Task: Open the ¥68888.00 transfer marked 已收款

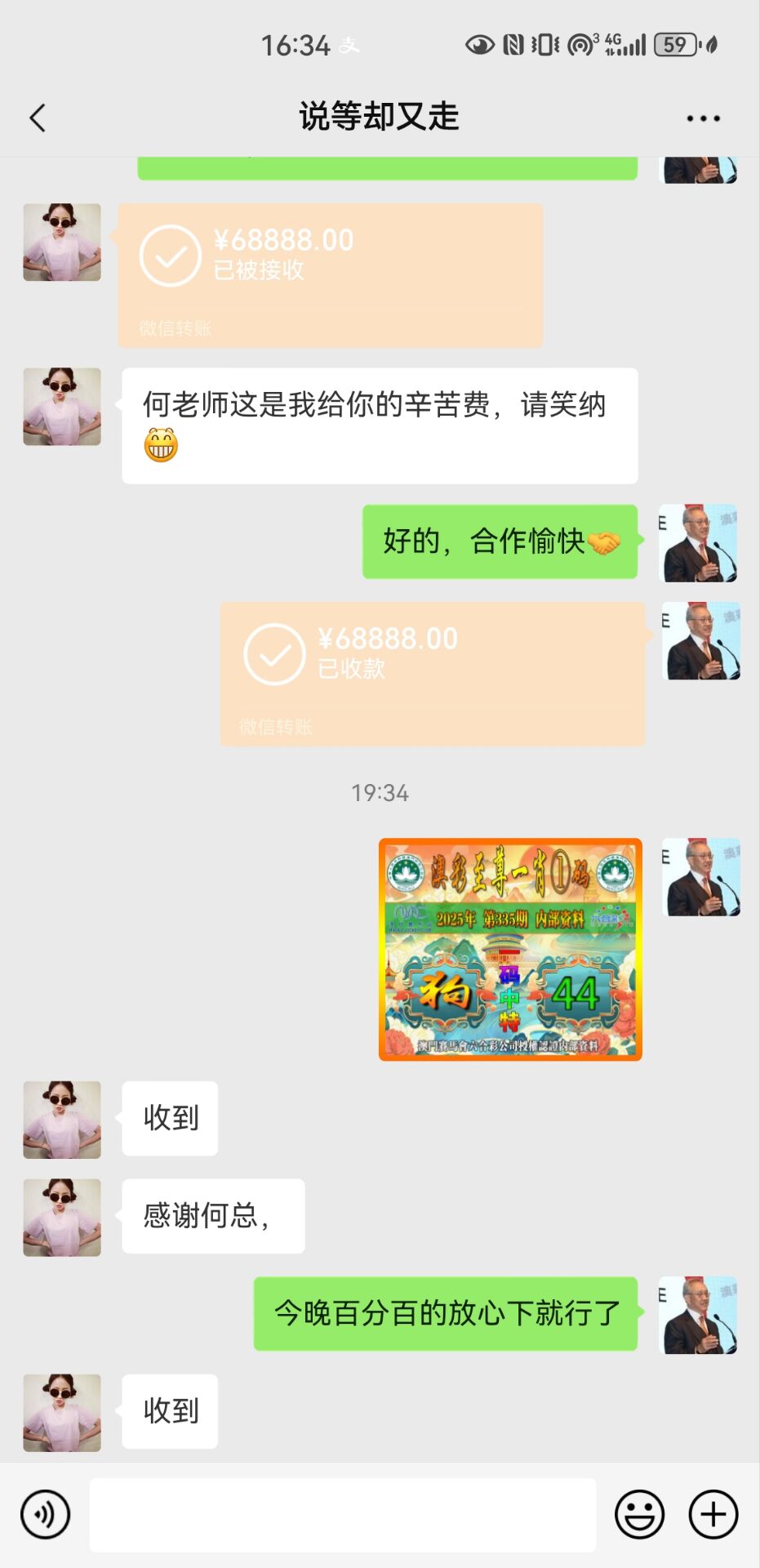Action: pos(432,674)
